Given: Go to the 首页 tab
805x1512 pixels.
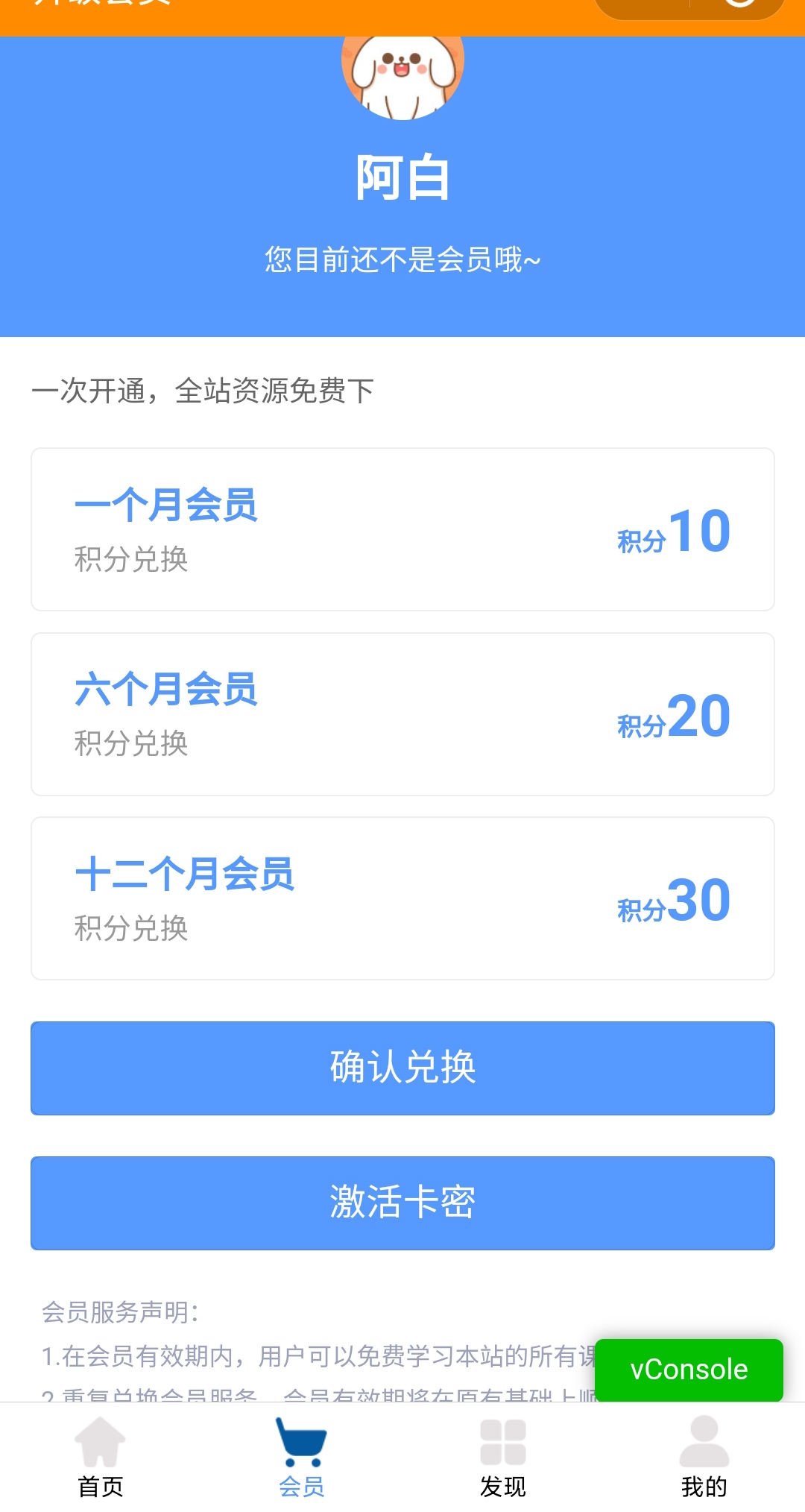Looking at the screenshot, I should click(x=101, y=1458).
